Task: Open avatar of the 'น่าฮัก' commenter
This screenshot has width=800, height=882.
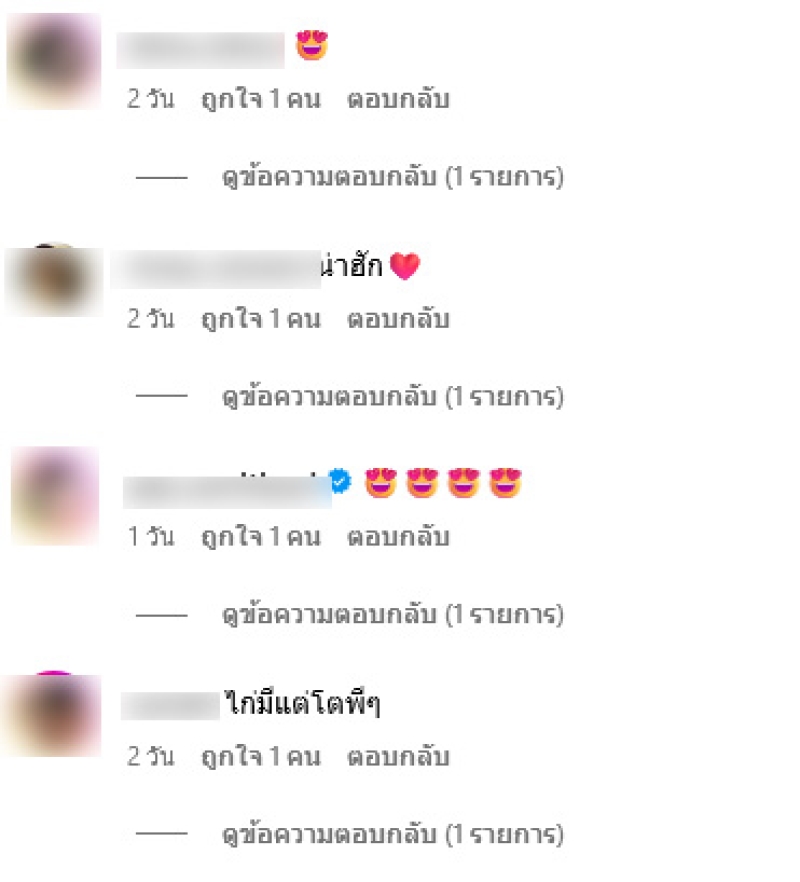Action: (54, 279)
